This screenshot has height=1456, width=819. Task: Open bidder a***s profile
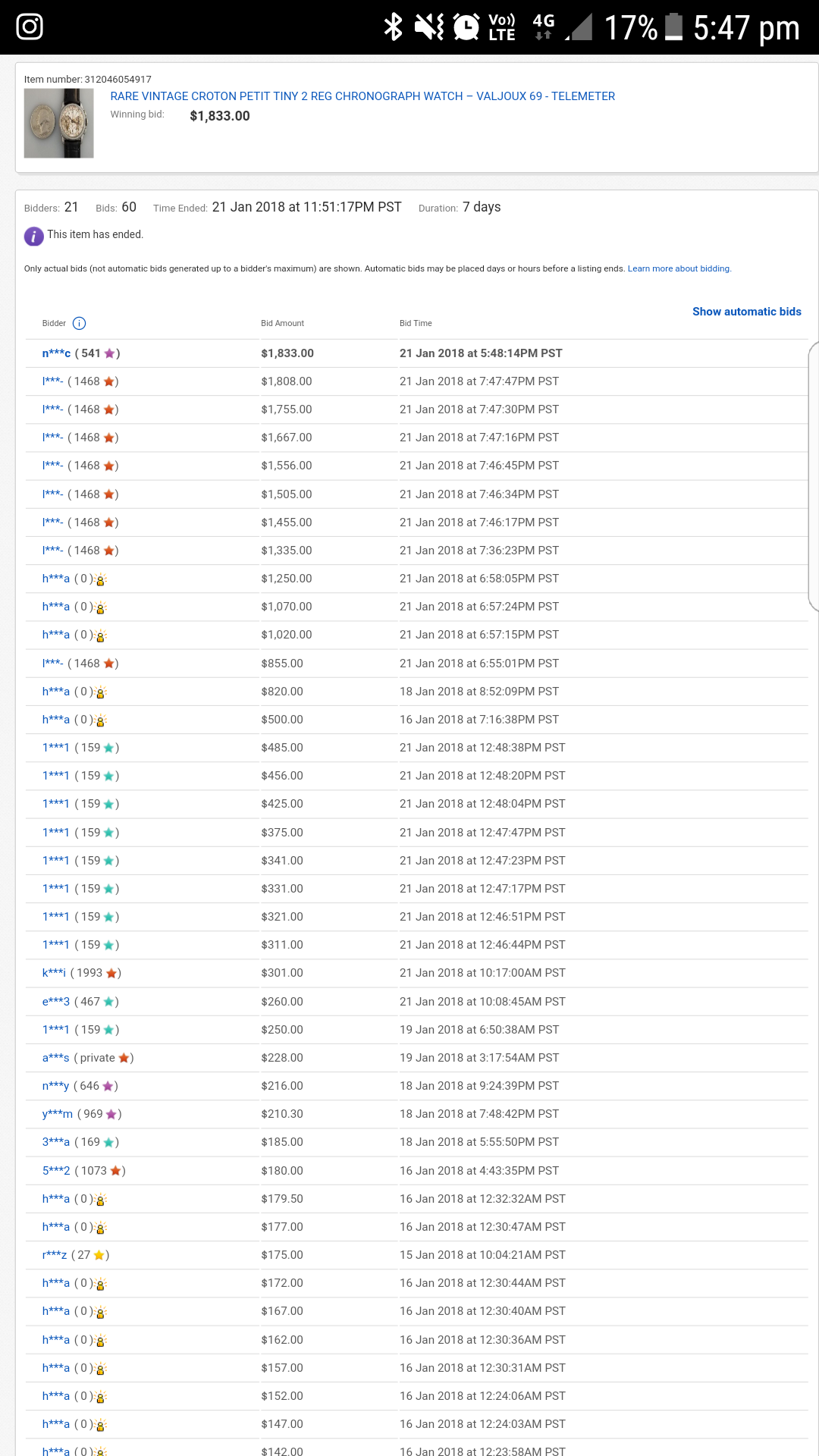tap(55, 1058)
